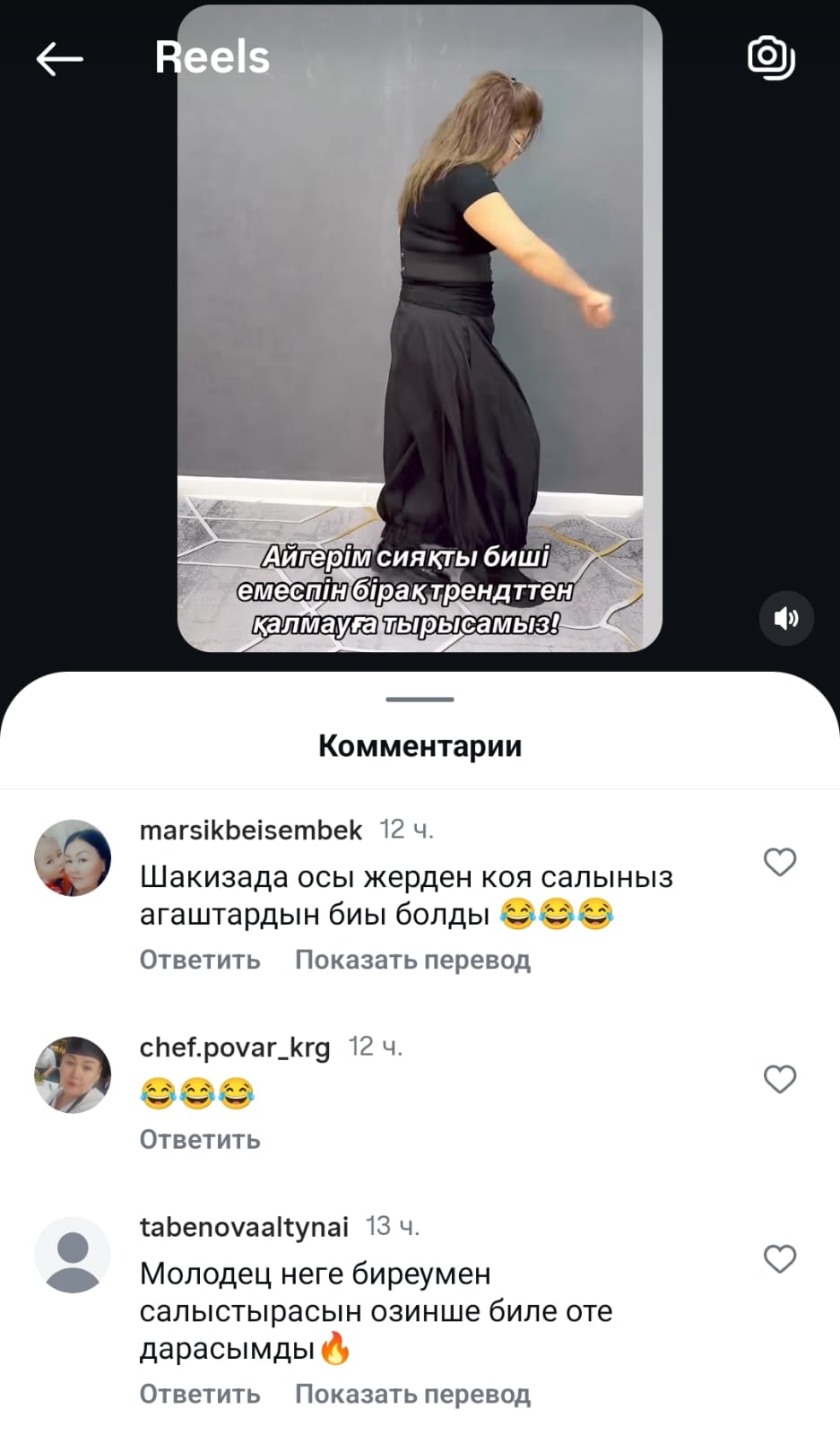Like the comment by marsikbeisembek

pyautogui.click(x=779, y=862)
